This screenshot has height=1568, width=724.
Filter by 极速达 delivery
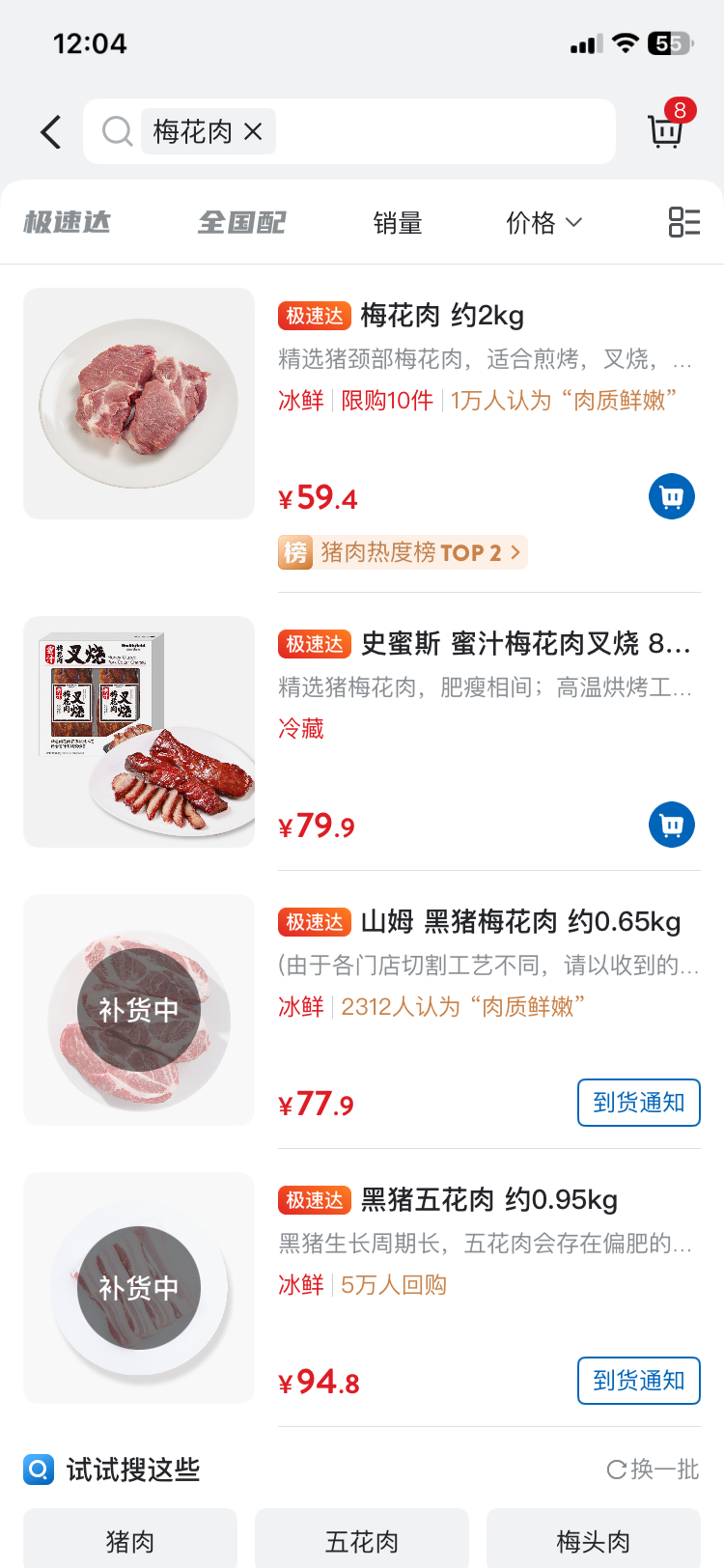pos(68,223)
